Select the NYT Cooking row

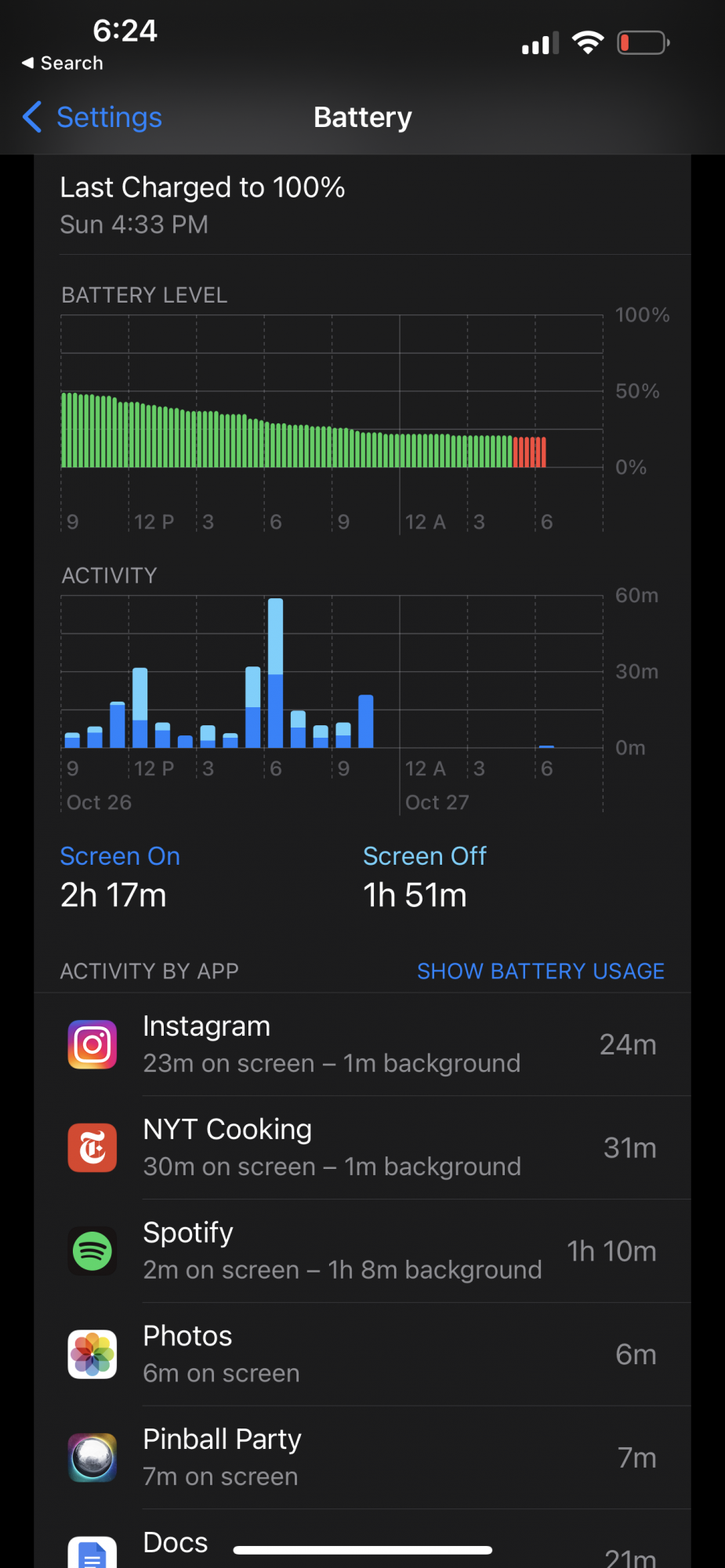click(x=362, y=1148)
